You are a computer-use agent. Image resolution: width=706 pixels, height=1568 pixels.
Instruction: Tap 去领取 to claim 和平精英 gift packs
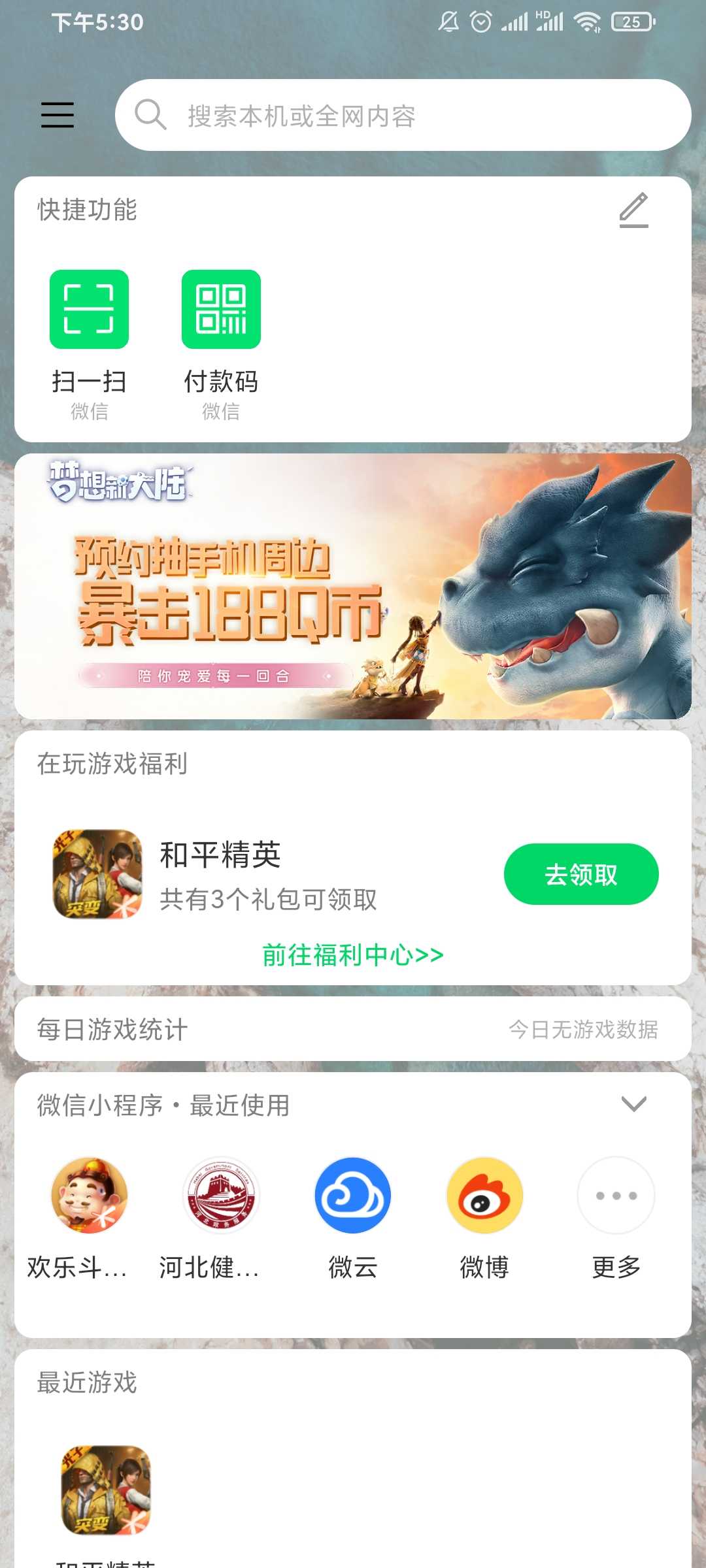[x=581, y=874]
